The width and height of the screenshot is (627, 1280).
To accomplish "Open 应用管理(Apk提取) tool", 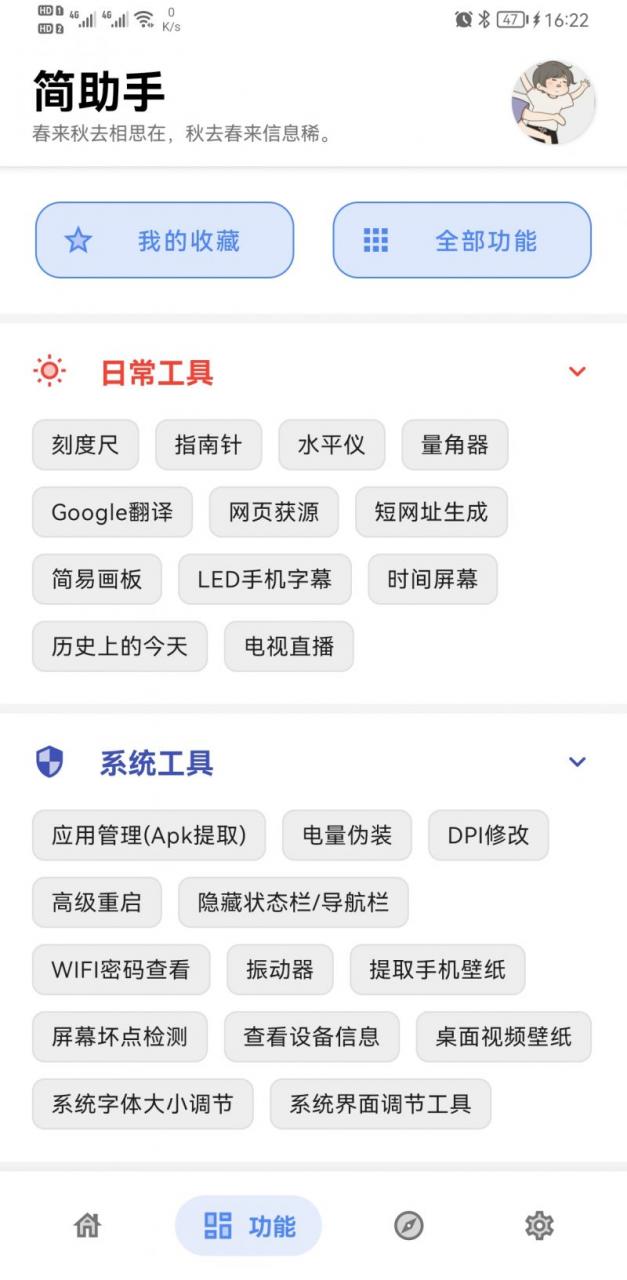I will tap(149, 835).
